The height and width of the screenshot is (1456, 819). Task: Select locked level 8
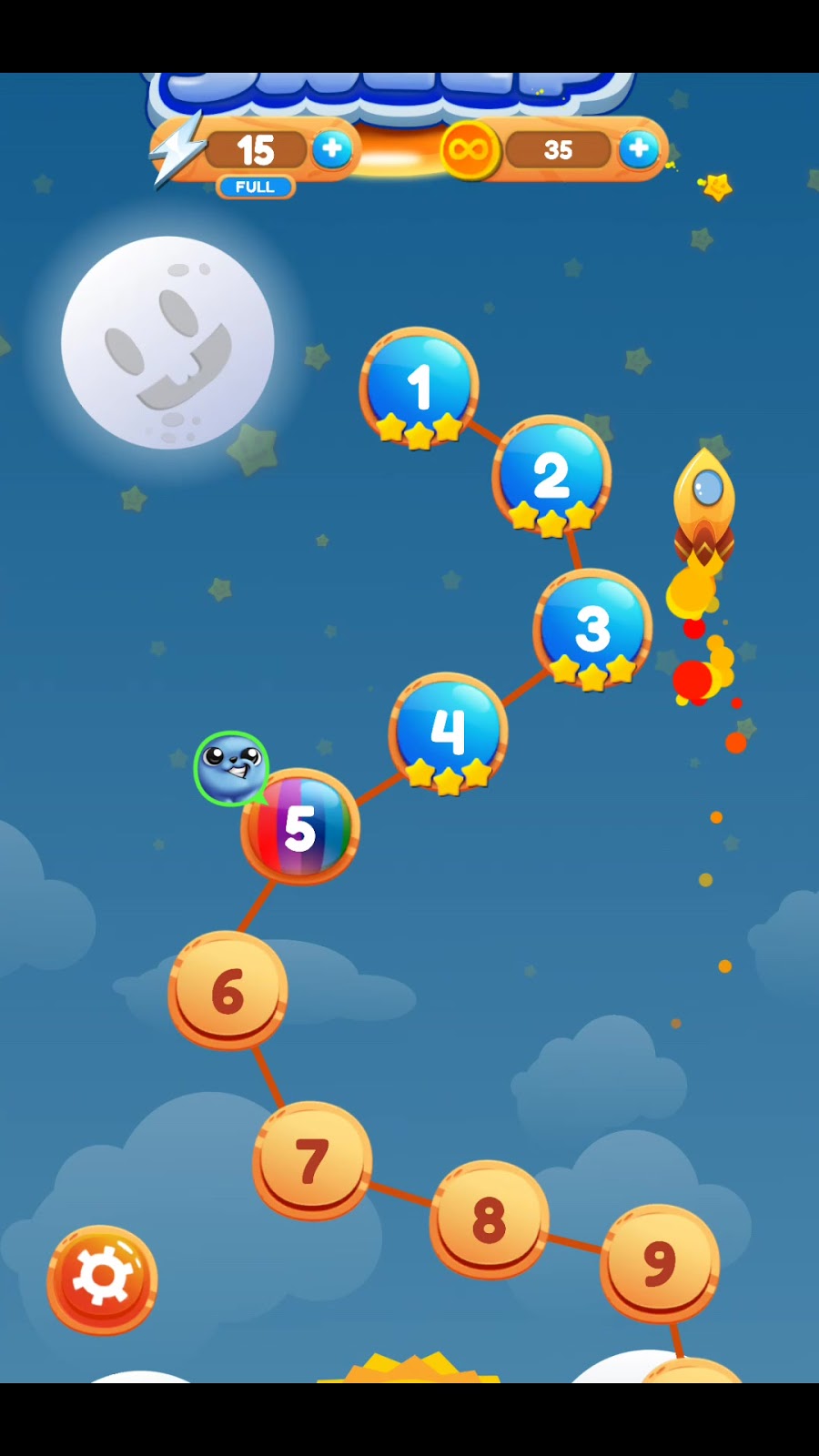pos(489,1219)
